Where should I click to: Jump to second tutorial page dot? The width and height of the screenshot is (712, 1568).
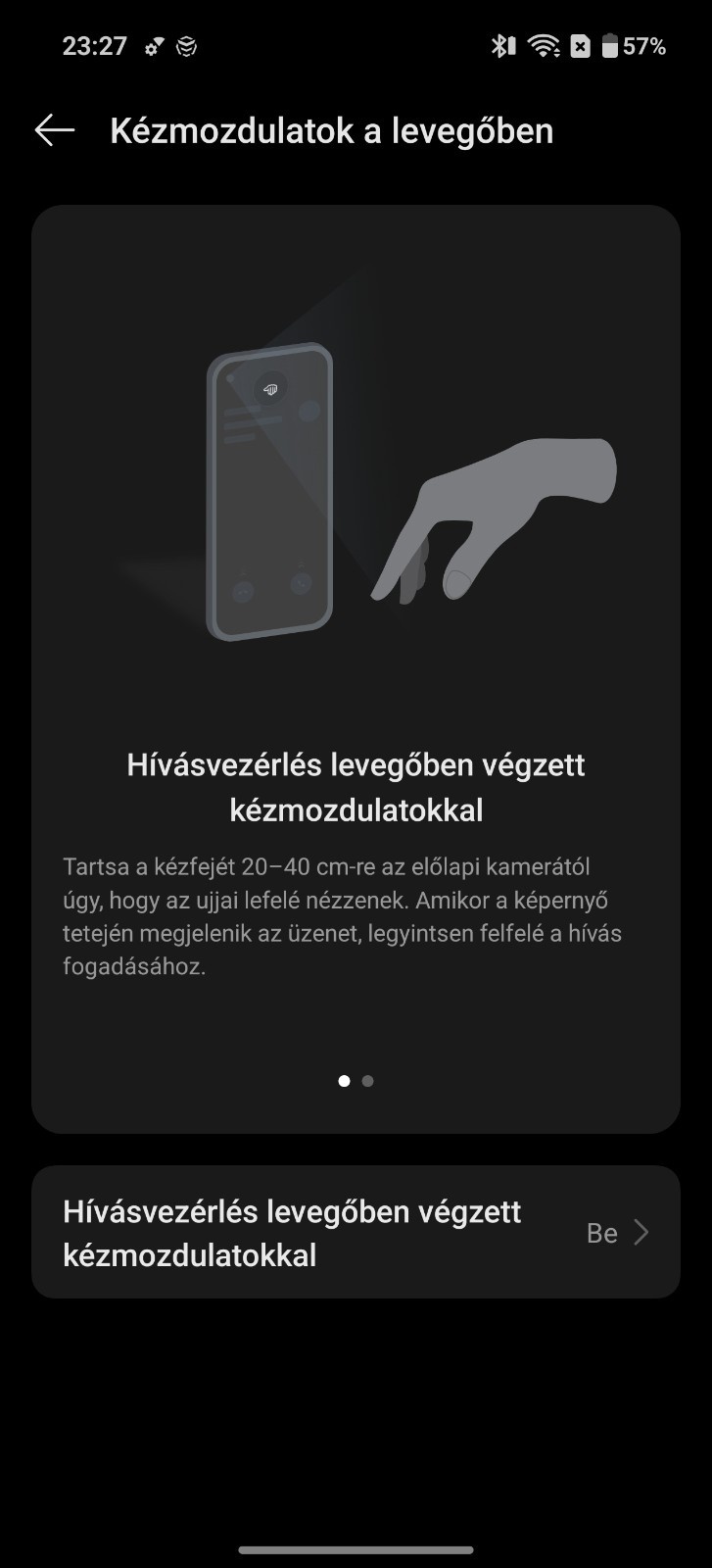click(368, 1081)
